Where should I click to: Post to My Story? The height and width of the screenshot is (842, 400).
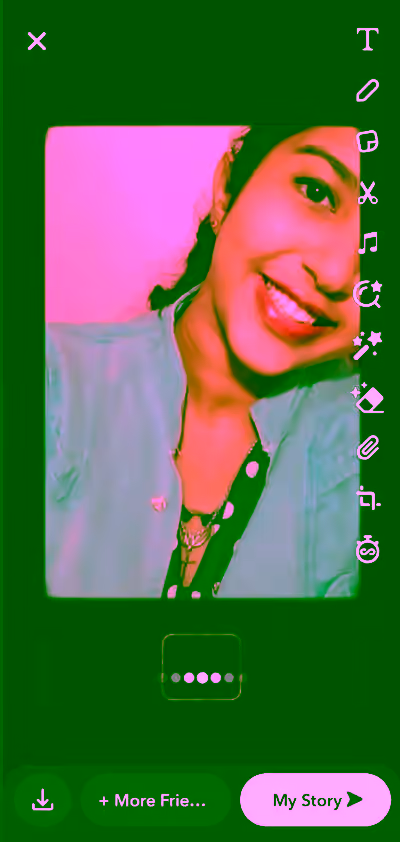(x=316, y=800)
